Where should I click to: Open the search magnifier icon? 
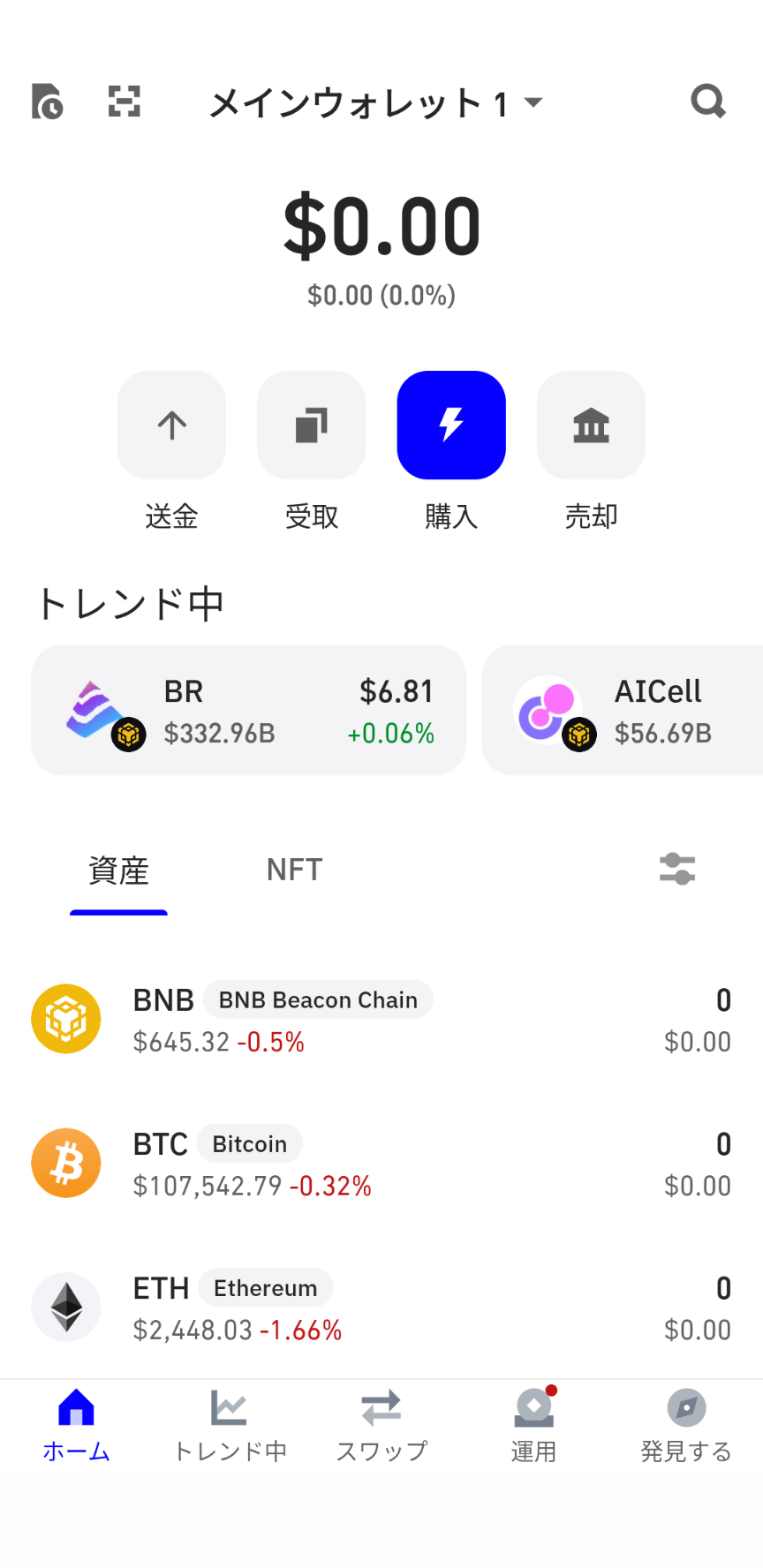point(708,102)
